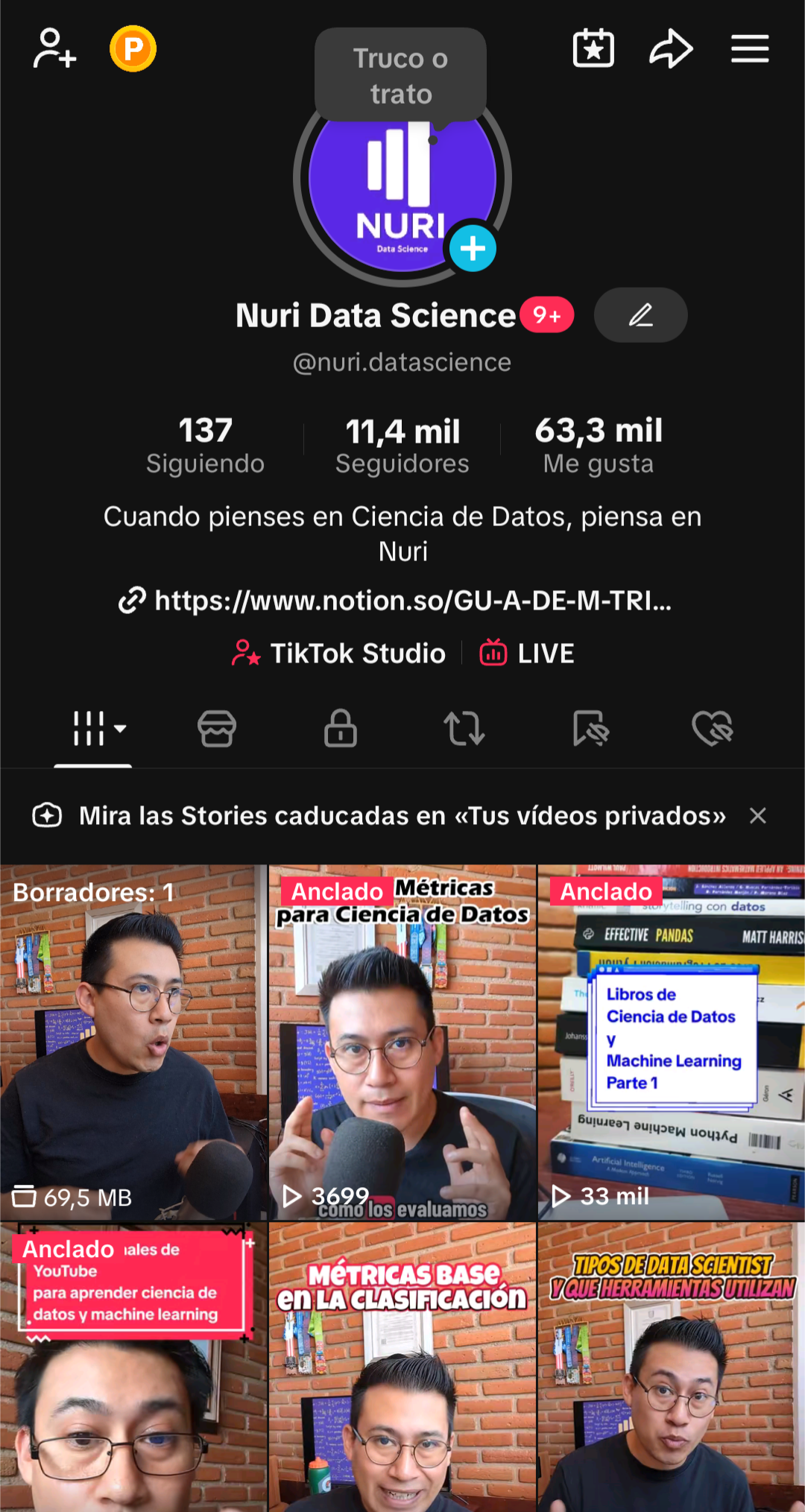Image resolution: width=805 pixels, height=1512 pixels.
Task: Open the starred calendar events icon
Action: point(593,49)
